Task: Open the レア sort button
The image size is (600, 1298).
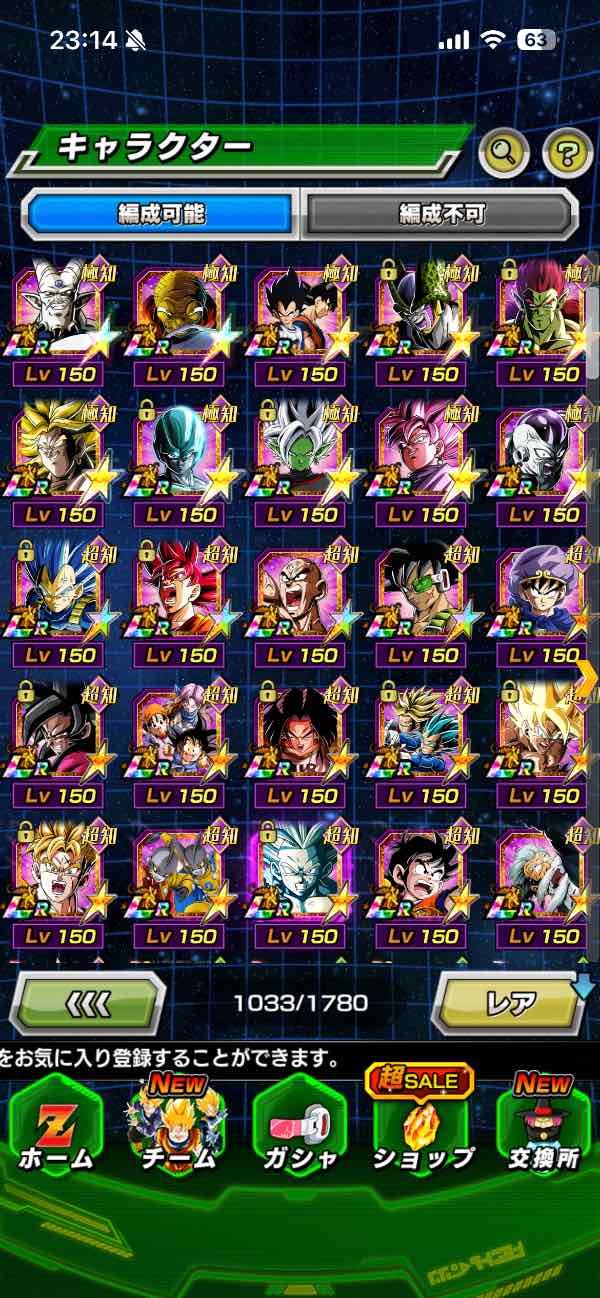Action: (510, 1002)
